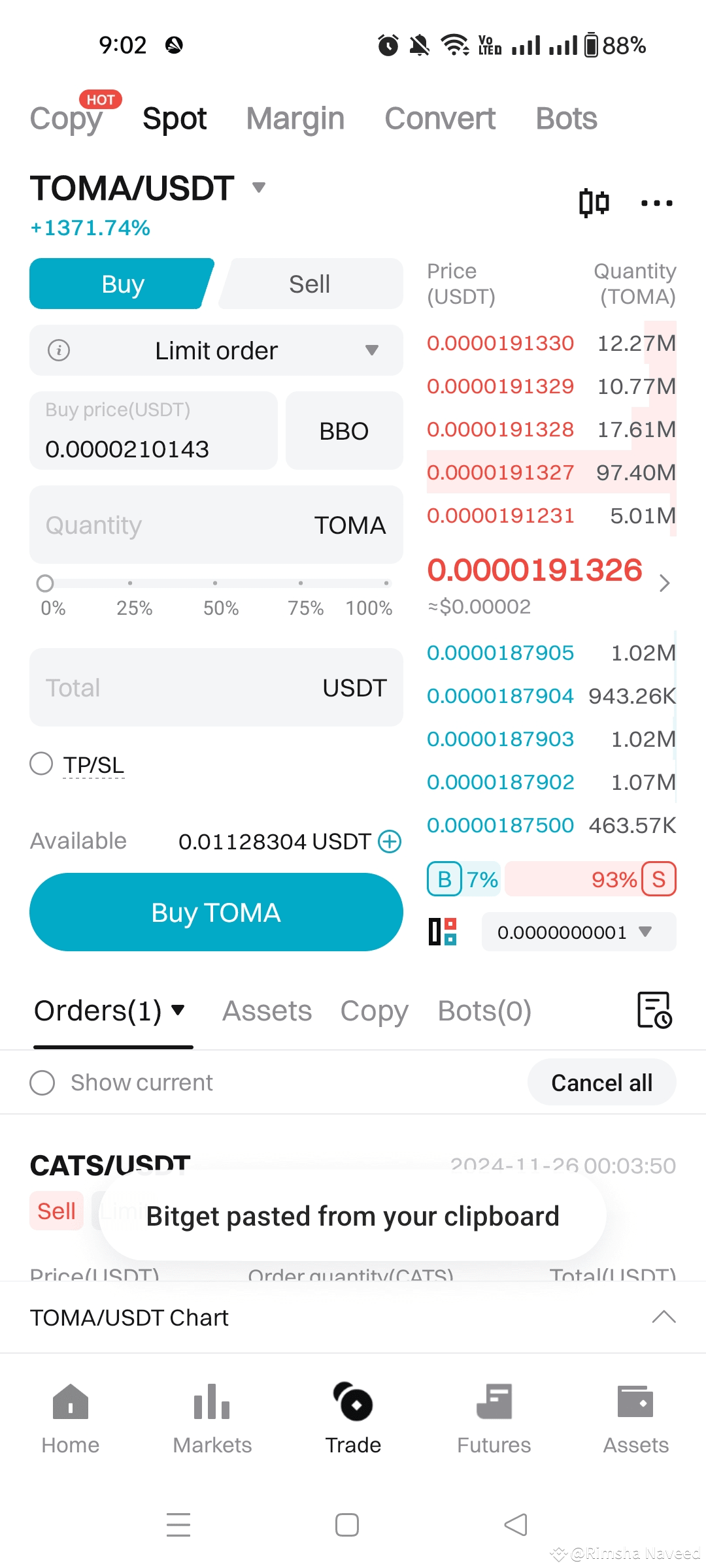
Task: Open the candlestick chart icon
Action: click(x=594, y=203)
